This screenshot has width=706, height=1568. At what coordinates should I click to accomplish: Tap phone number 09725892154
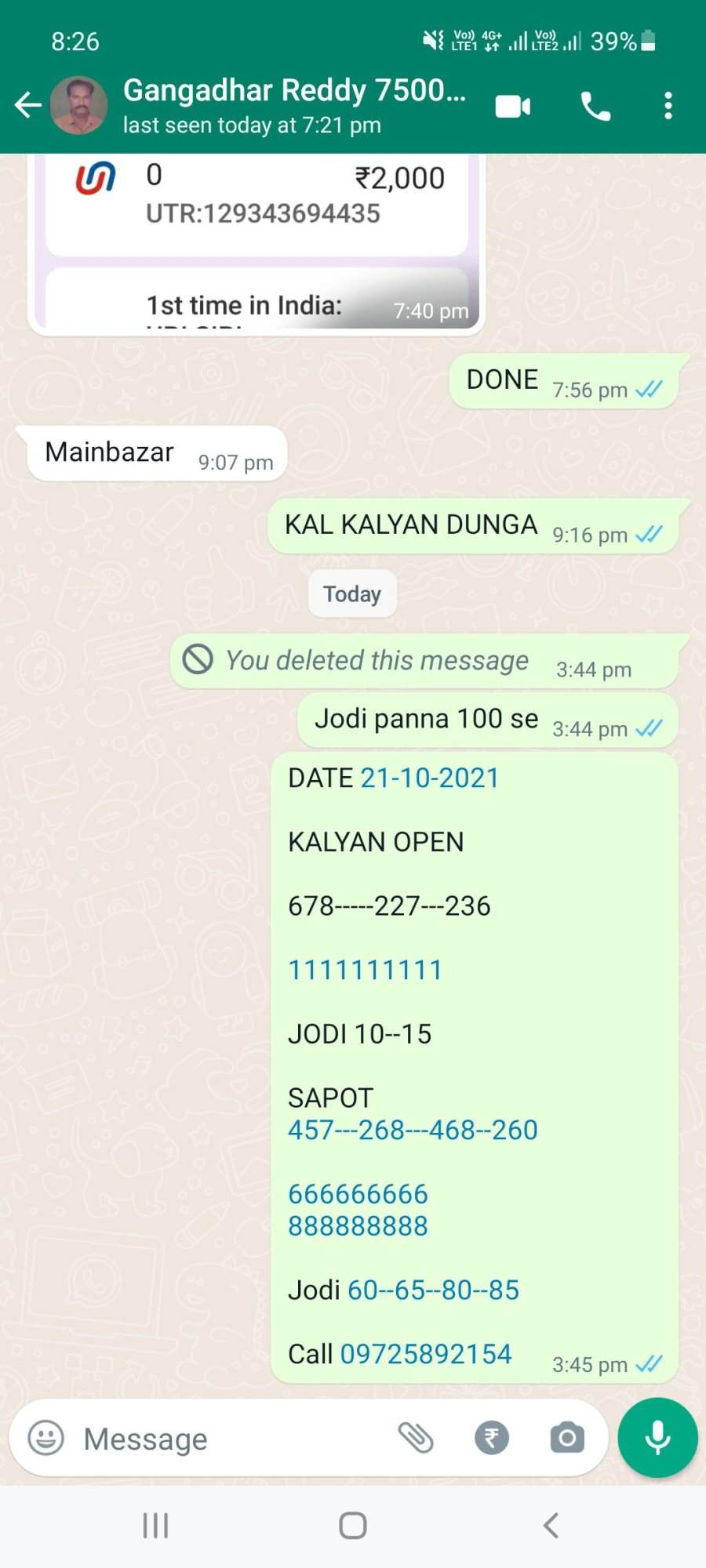426,1354
